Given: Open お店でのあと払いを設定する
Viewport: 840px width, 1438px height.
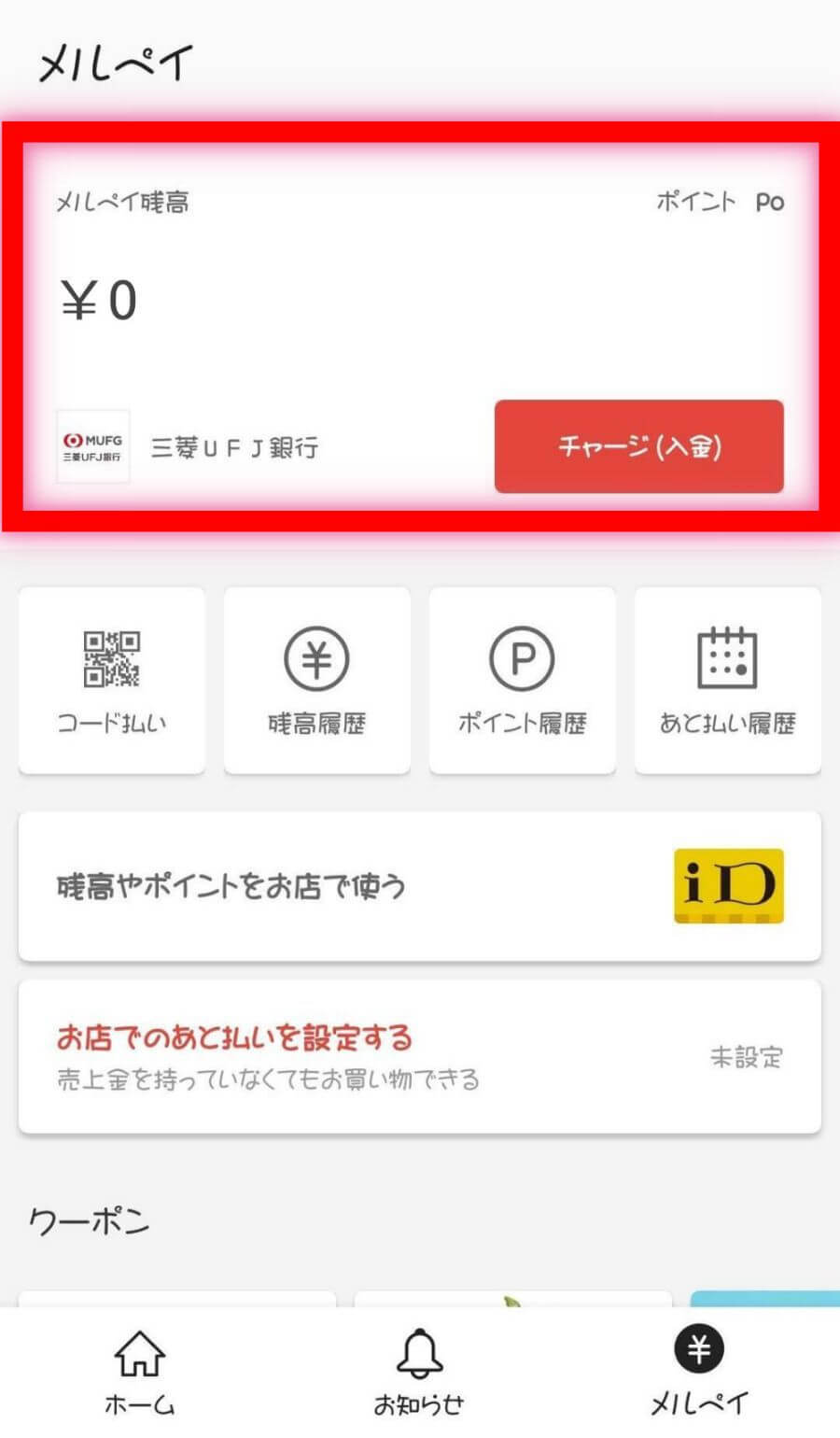Looking at the screenshot, I should pyautogui.click(x=420, y=1057).
